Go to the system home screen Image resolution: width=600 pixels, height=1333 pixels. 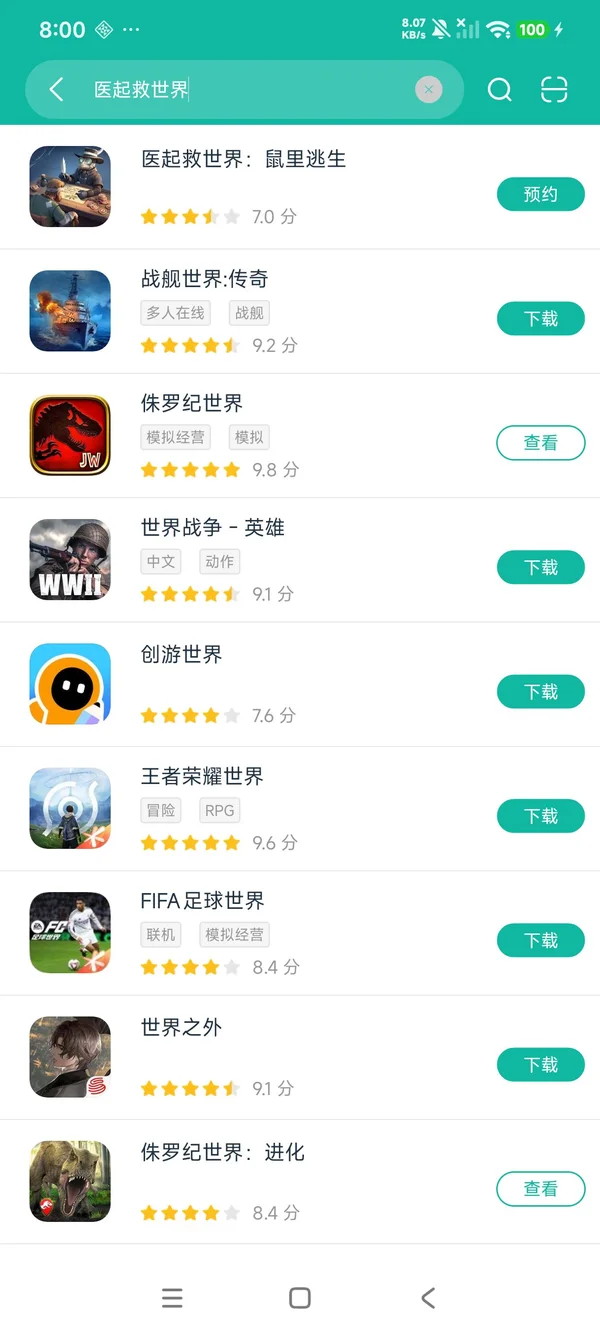(x=300, y=1298)
